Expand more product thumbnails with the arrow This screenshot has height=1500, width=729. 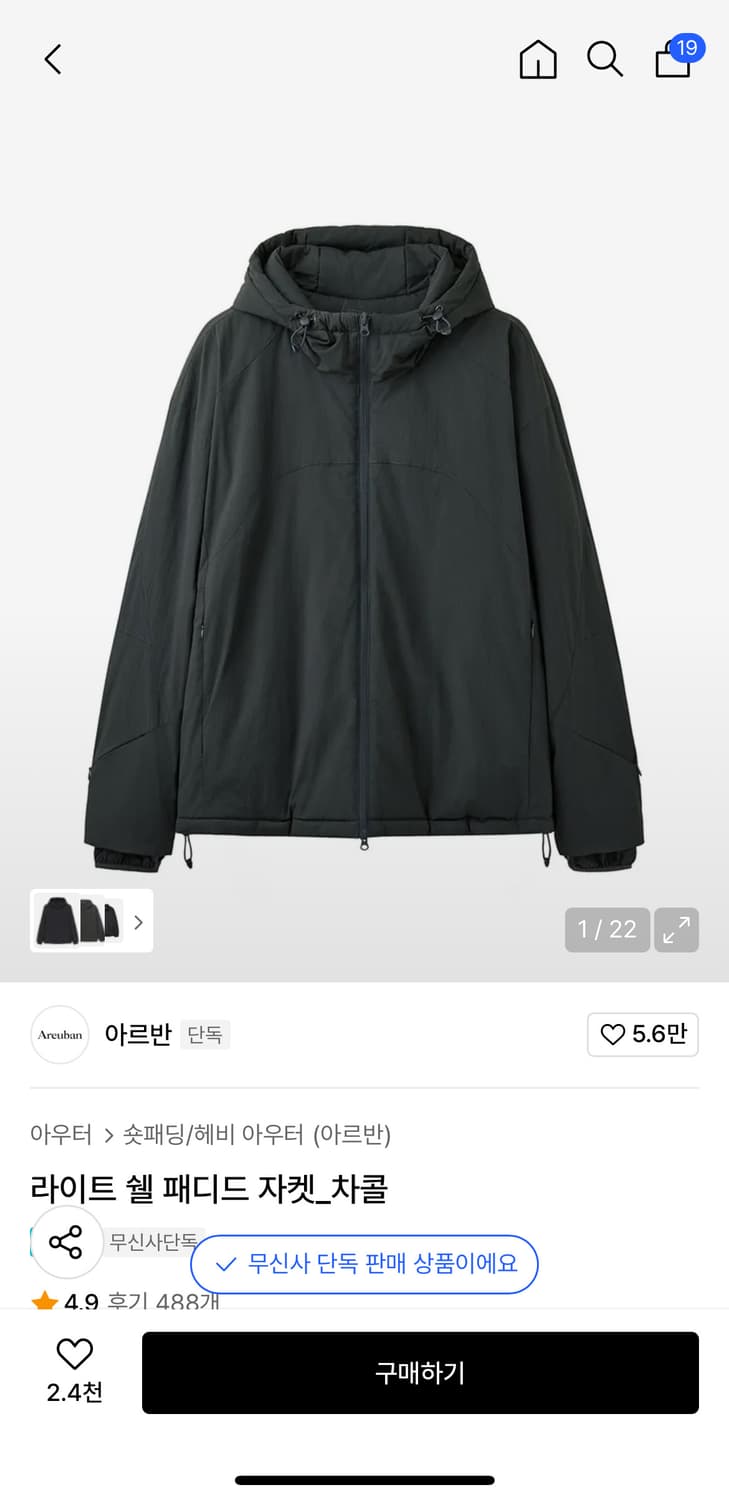point(139,922)
